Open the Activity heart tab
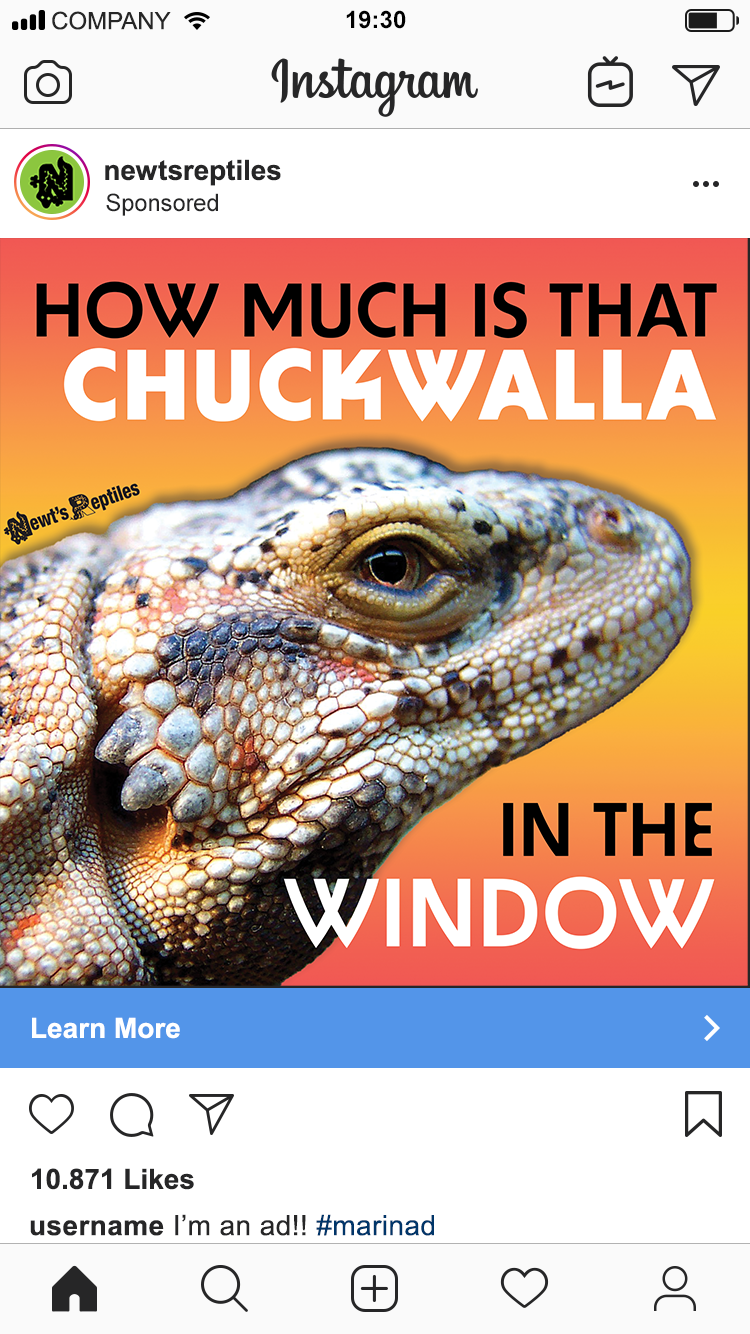 tap(525, 1289)
